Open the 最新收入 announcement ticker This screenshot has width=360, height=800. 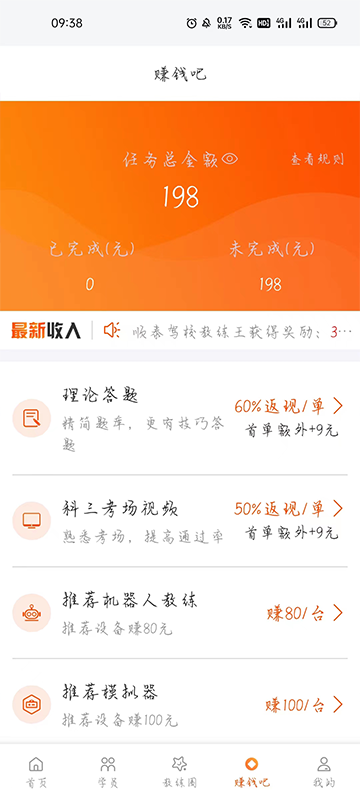click(x=180, y=331)
